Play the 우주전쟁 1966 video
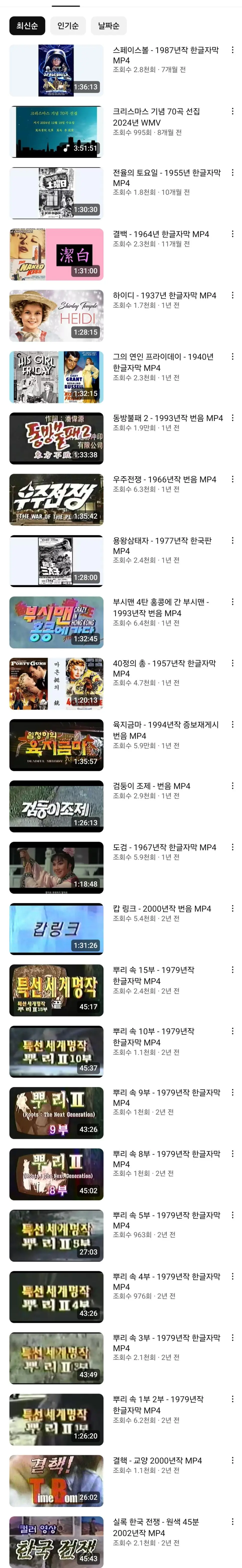The height and width of the screenshot is (1568, 242). [56, 499]
